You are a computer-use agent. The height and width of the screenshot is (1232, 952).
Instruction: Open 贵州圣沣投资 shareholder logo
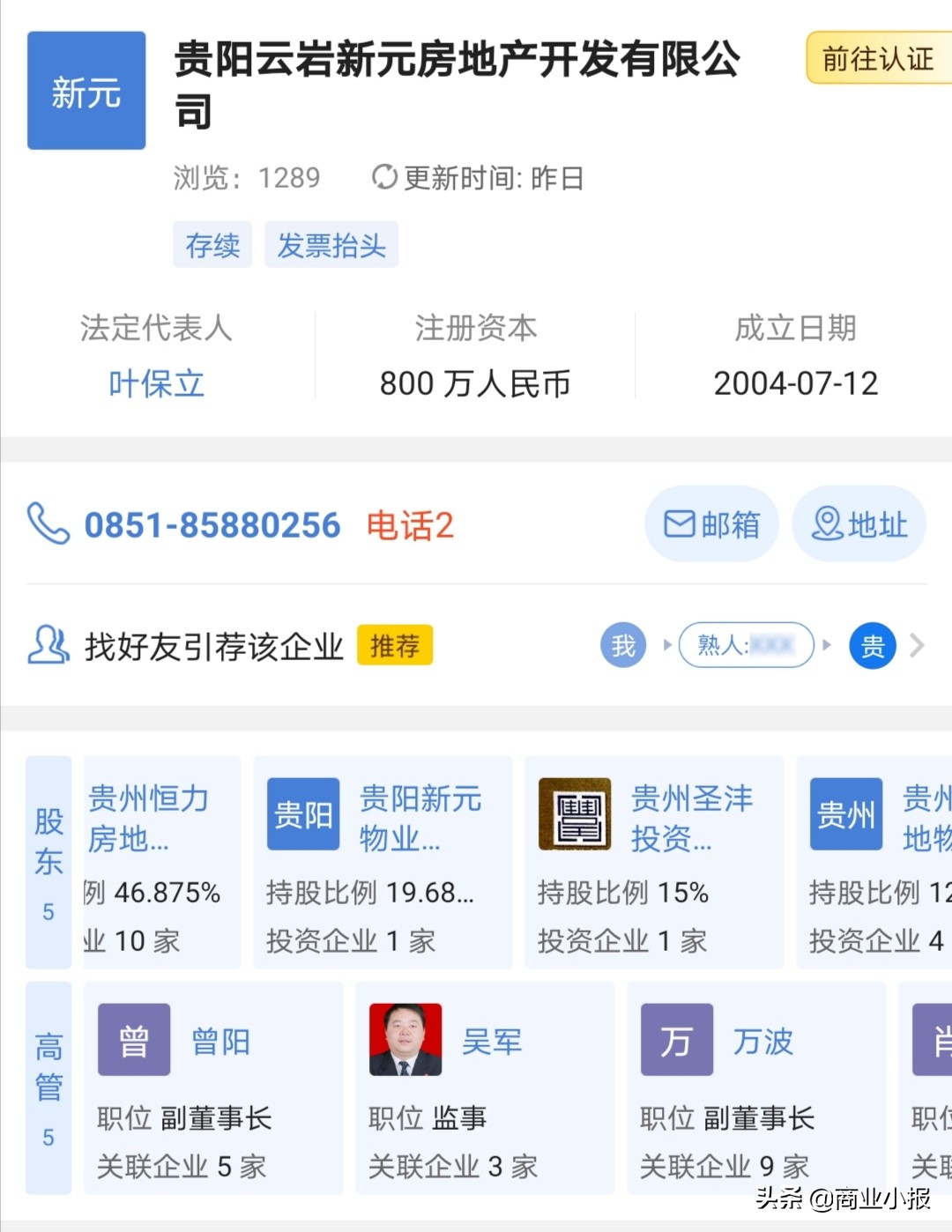click(574, 813)
